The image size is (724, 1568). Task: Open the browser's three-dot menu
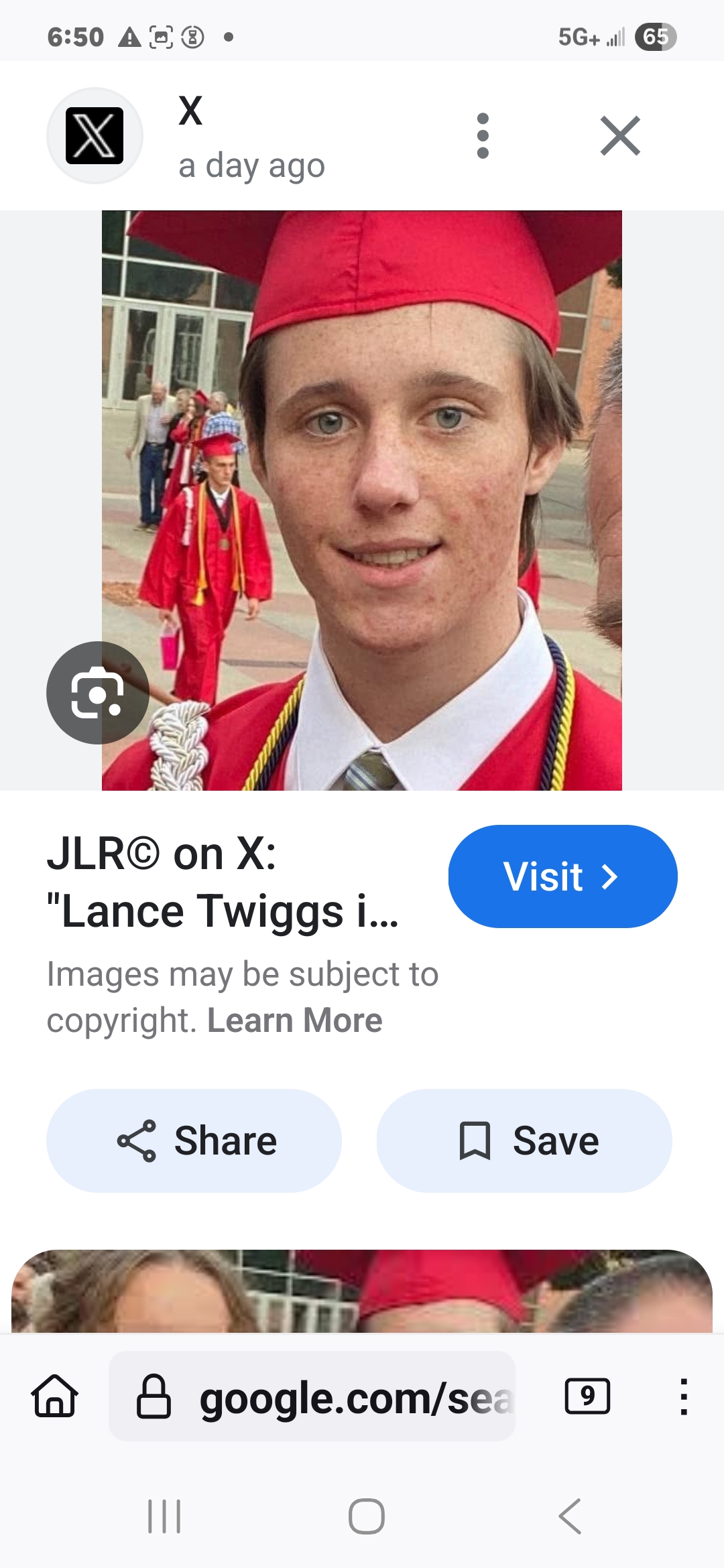click(683, 1397)
